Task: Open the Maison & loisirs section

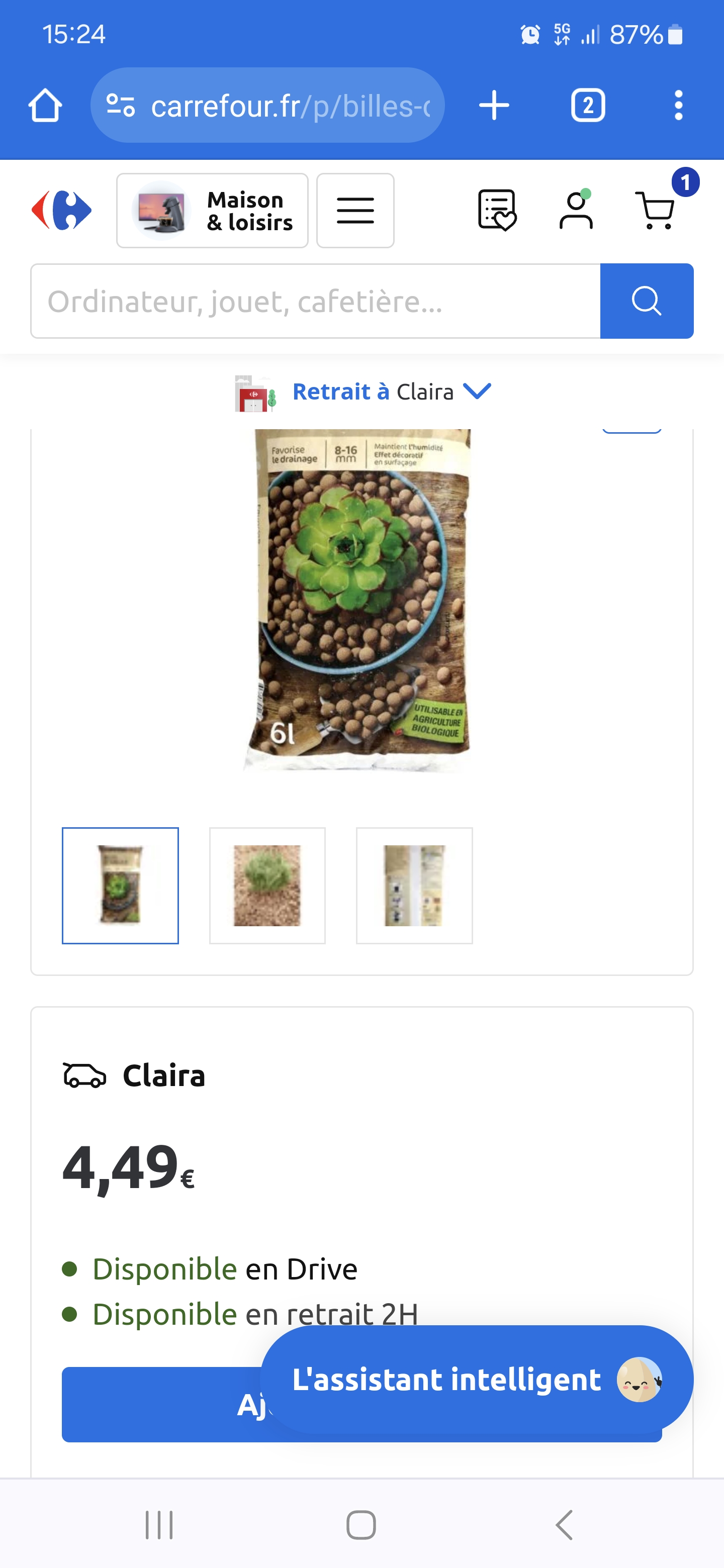Action: pos(213,211)
